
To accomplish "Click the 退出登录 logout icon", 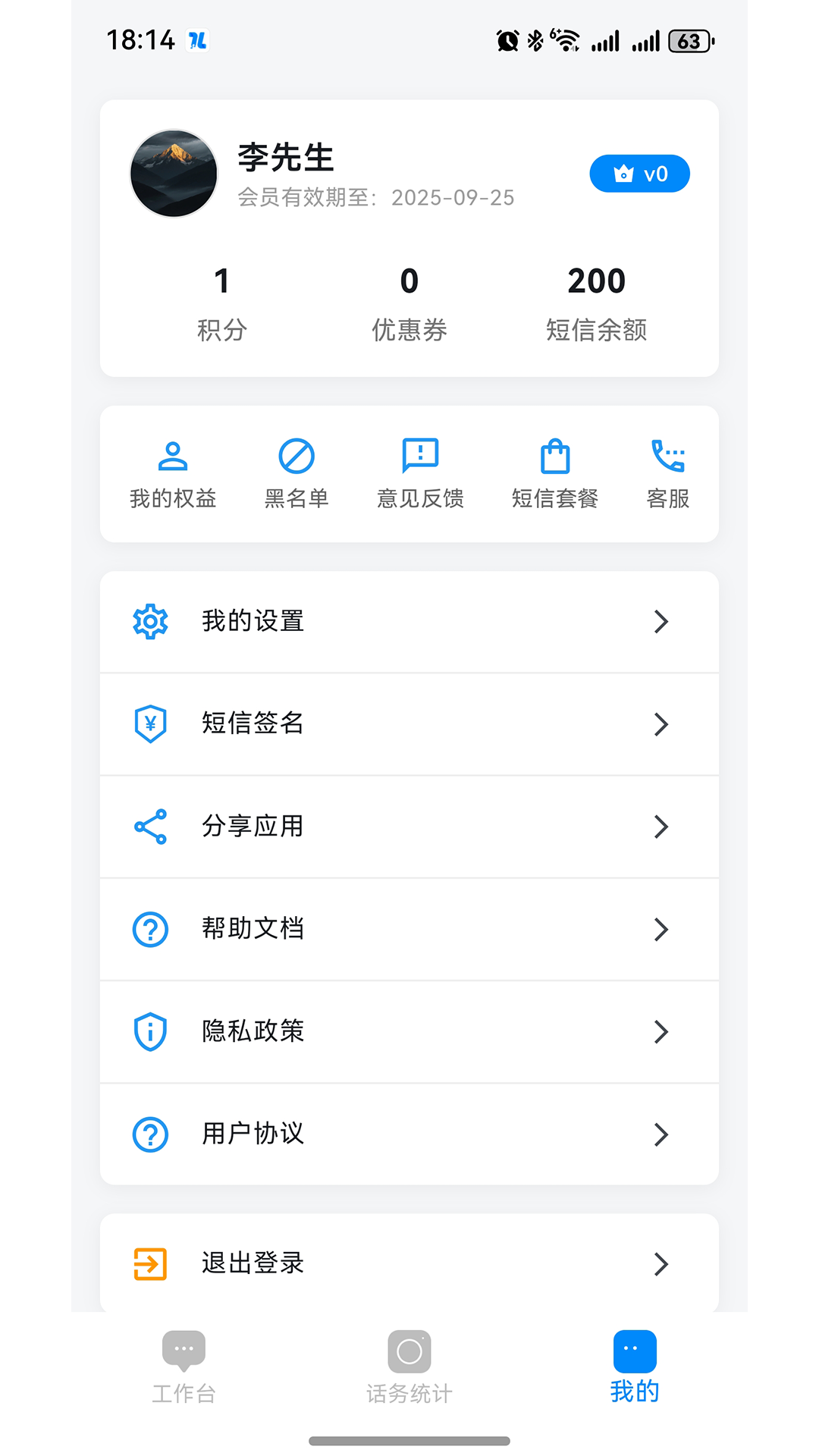I will [149, 1263].
